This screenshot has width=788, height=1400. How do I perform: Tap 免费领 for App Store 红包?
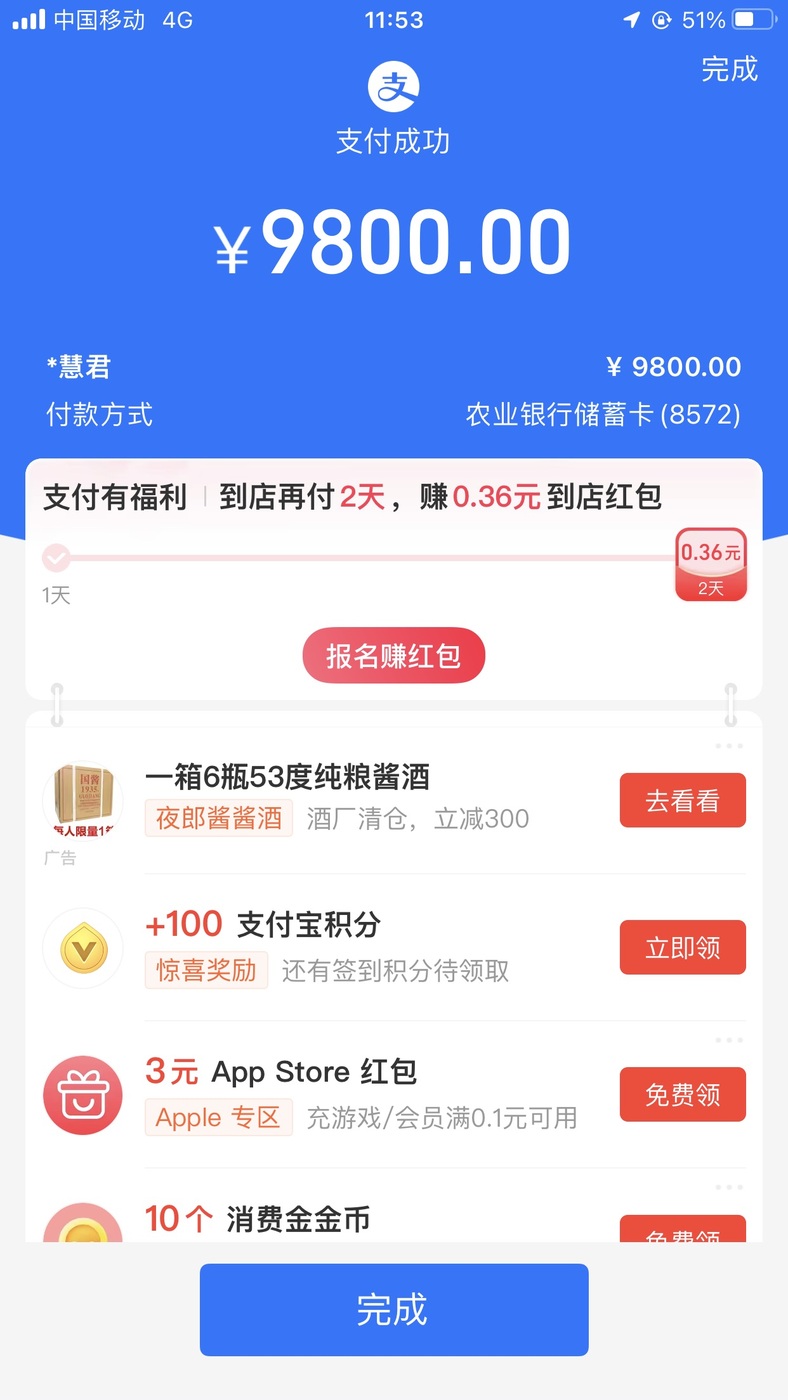tap(682, 1094)
